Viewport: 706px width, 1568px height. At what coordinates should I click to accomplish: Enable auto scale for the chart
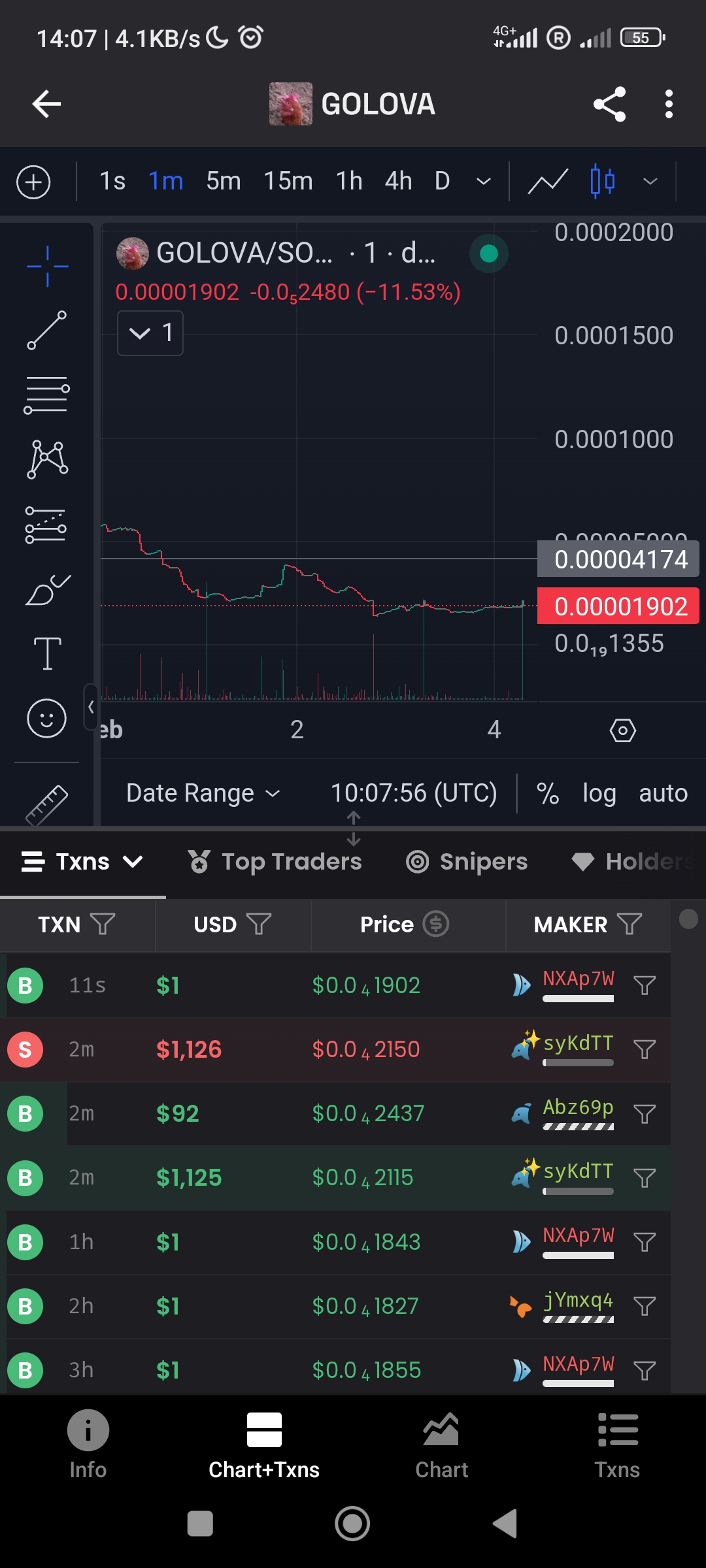[663, 793]
